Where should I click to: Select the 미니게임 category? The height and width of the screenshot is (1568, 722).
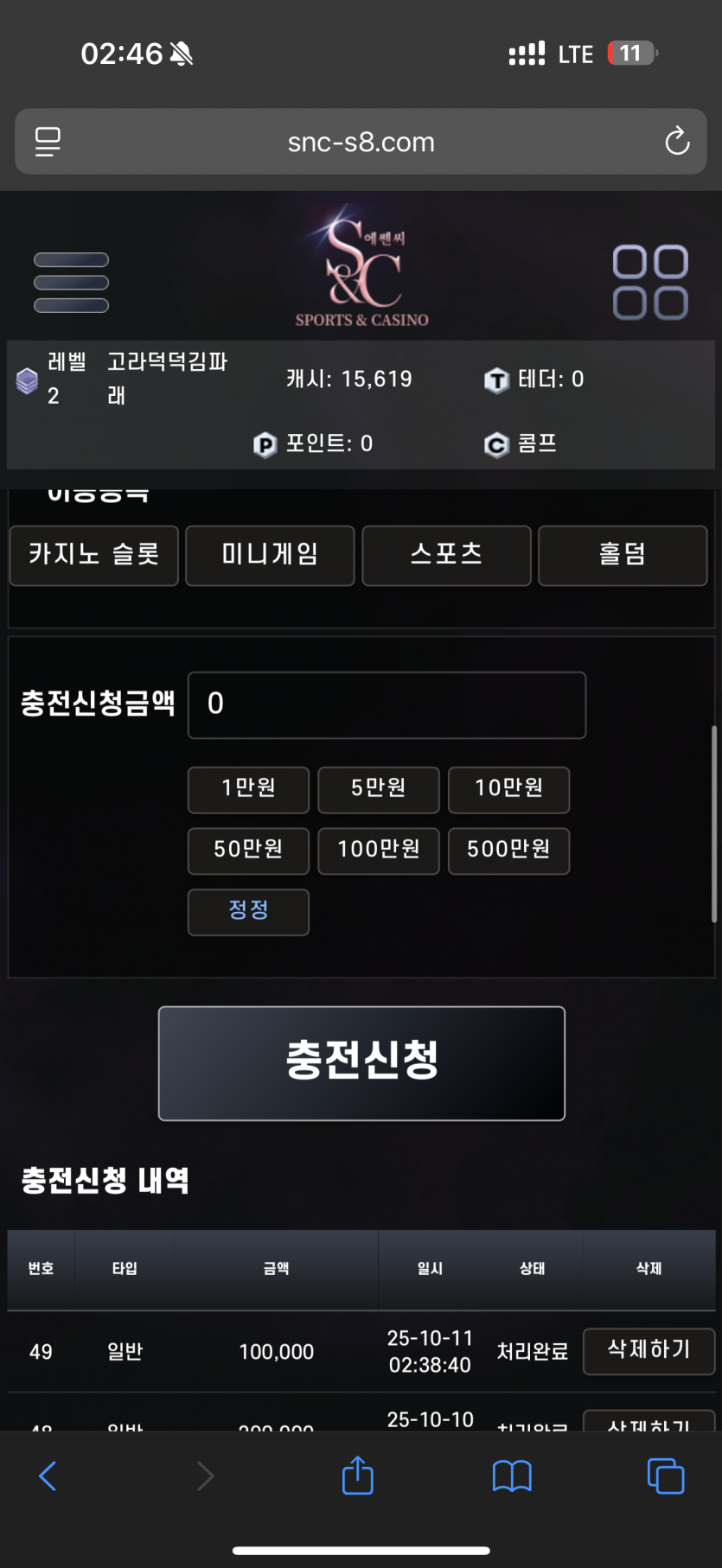270,555
